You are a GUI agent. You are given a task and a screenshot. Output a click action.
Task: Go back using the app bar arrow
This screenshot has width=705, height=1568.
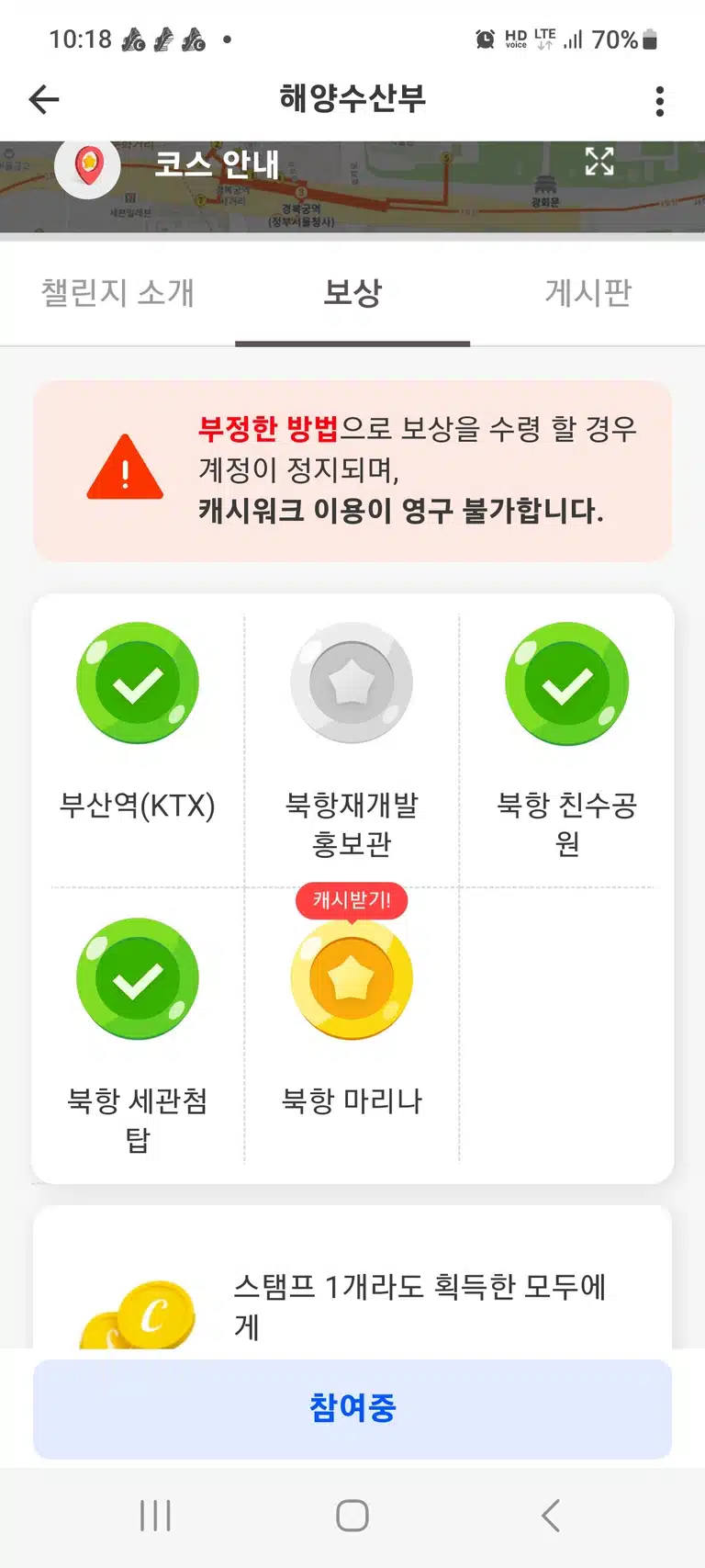pyautogui.click(x=44, y=99)
